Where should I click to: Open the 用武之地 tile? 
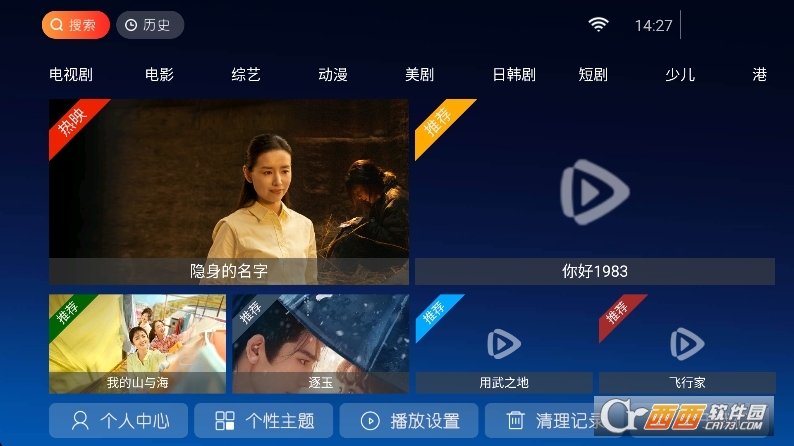tap(504, 343)
